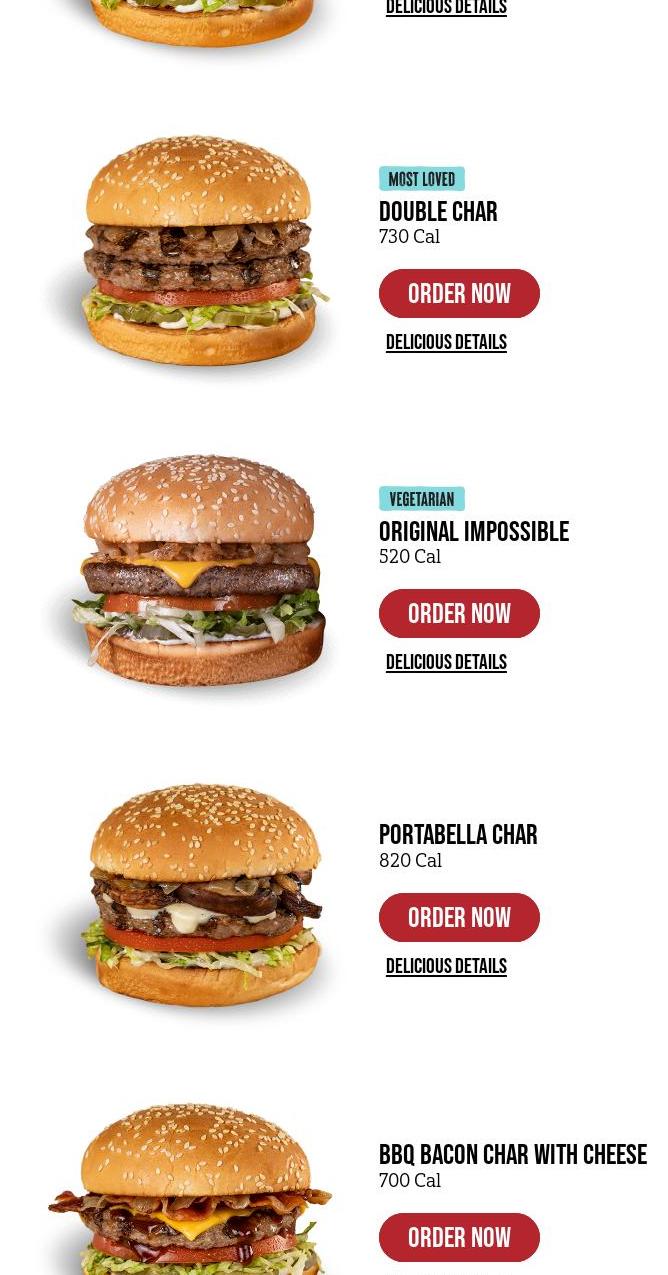Order the Portabella Char now

459,917
